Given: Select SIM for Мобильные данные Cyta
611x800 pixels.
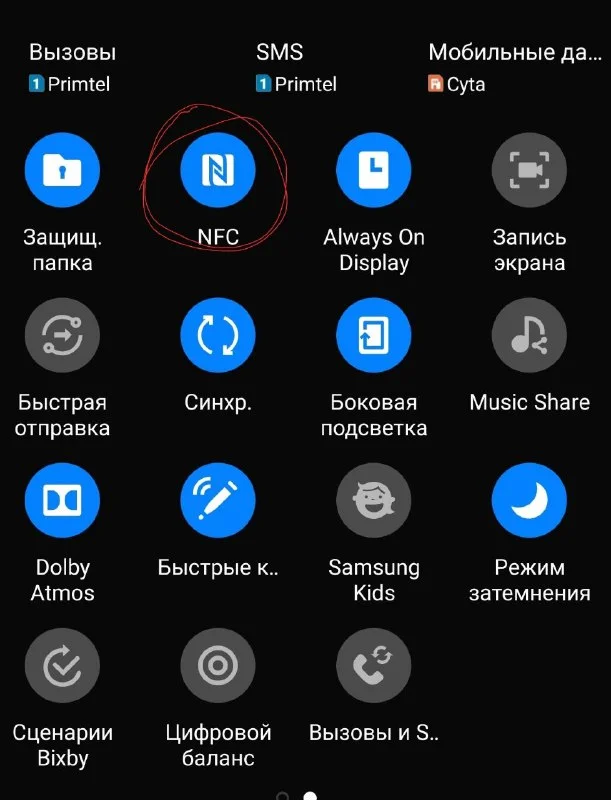Looking at the screenshot, I should 514,68.
